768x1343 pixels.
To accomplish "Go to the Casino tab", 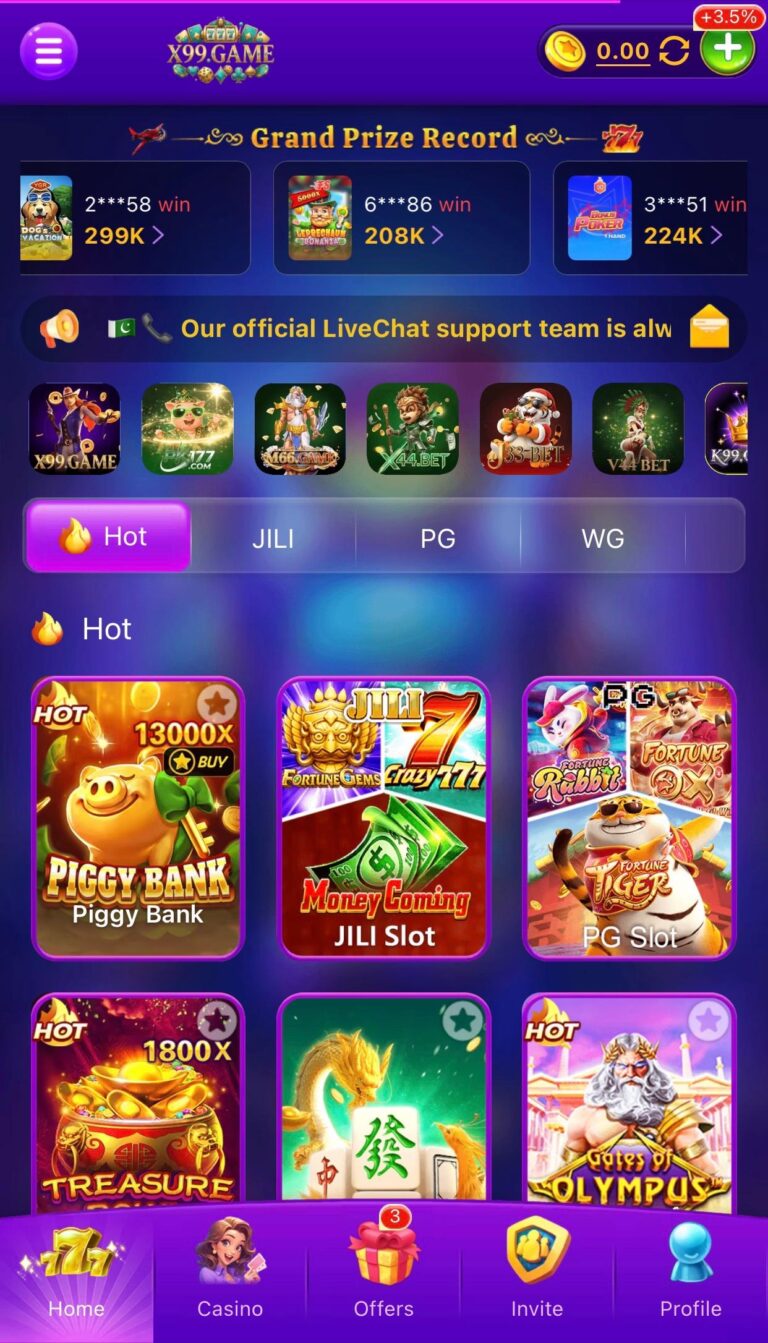I will 230,1270.
